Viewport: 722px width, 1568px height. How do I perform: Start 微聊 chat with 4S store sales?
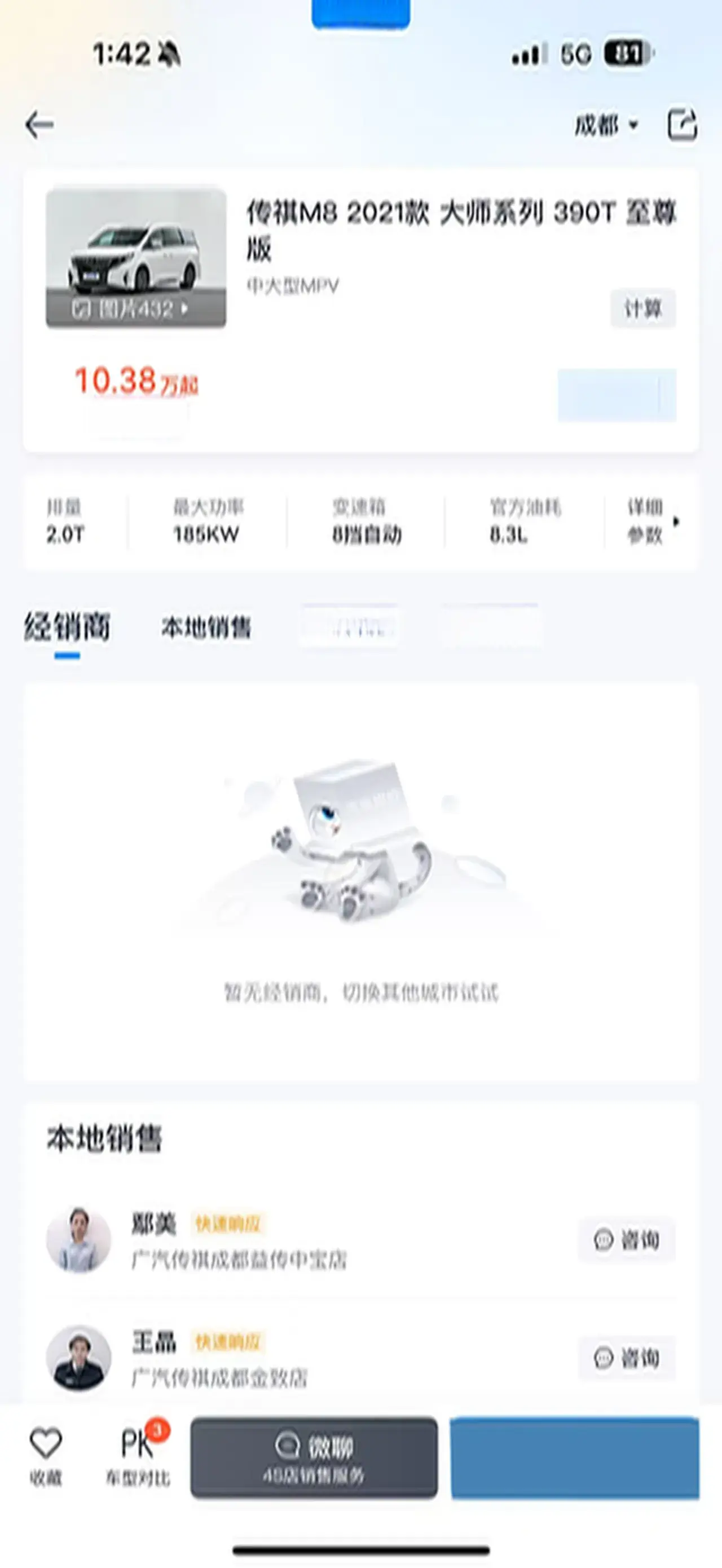[x=314, y=1457]
